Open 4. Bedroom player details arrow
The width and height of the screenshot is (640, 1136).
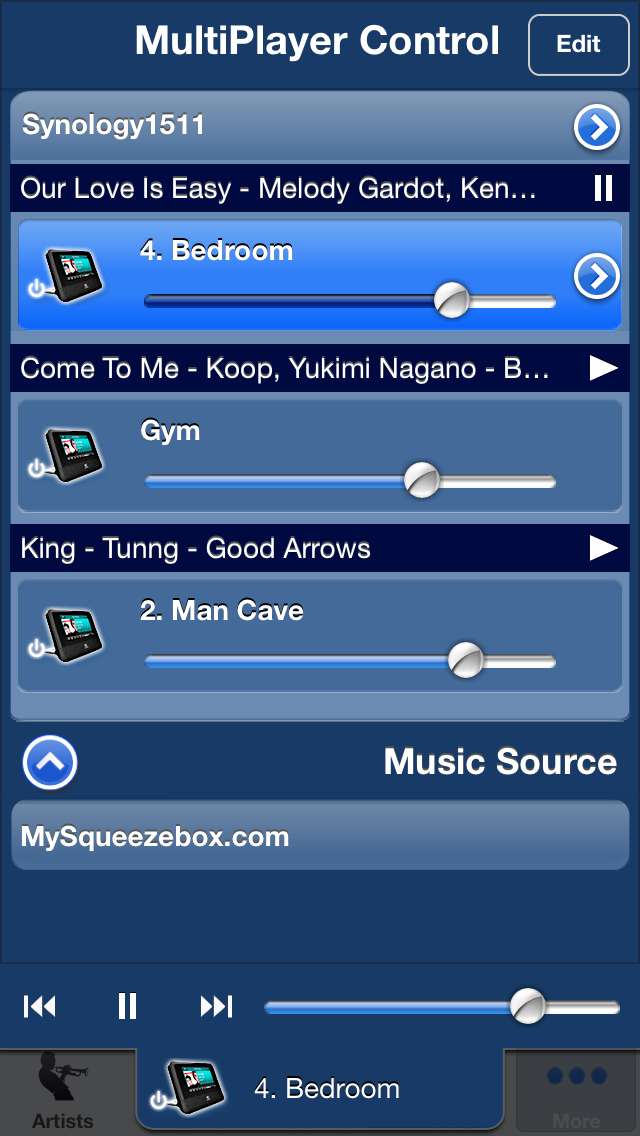(596, 277)
